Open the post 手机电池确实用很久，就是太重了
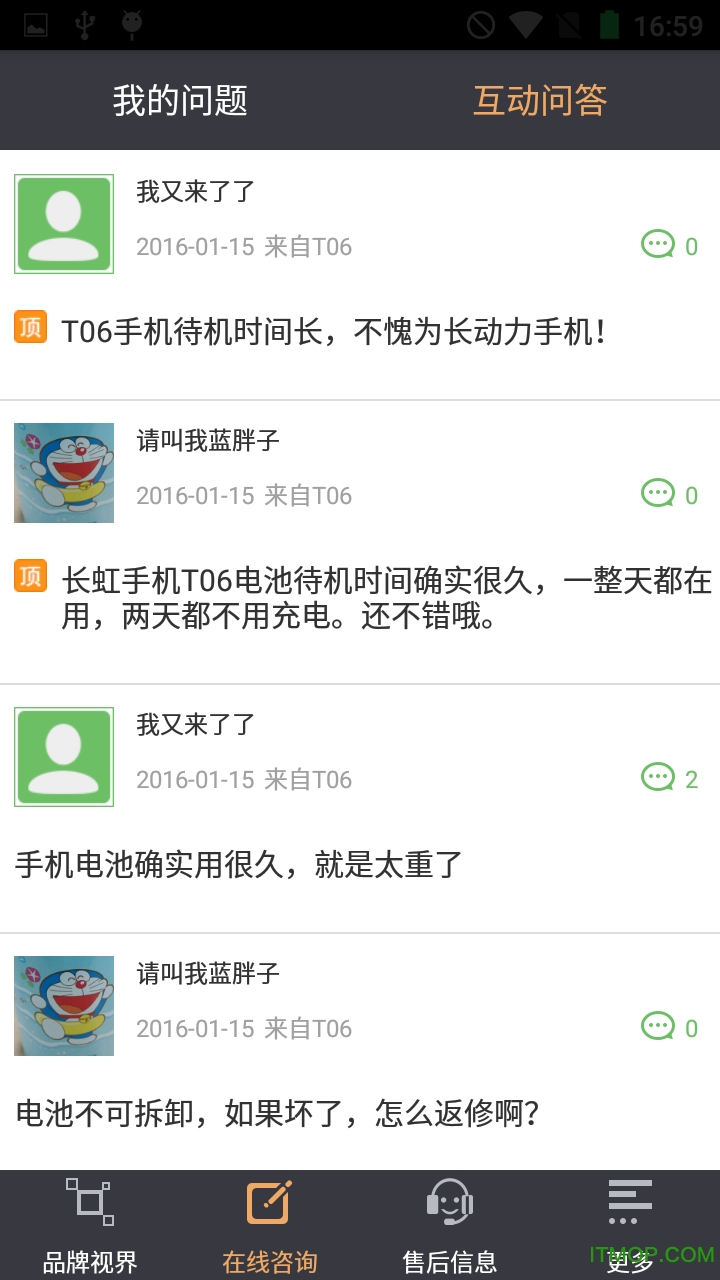This screenshot has height=1280, width=720. (240, 864)
